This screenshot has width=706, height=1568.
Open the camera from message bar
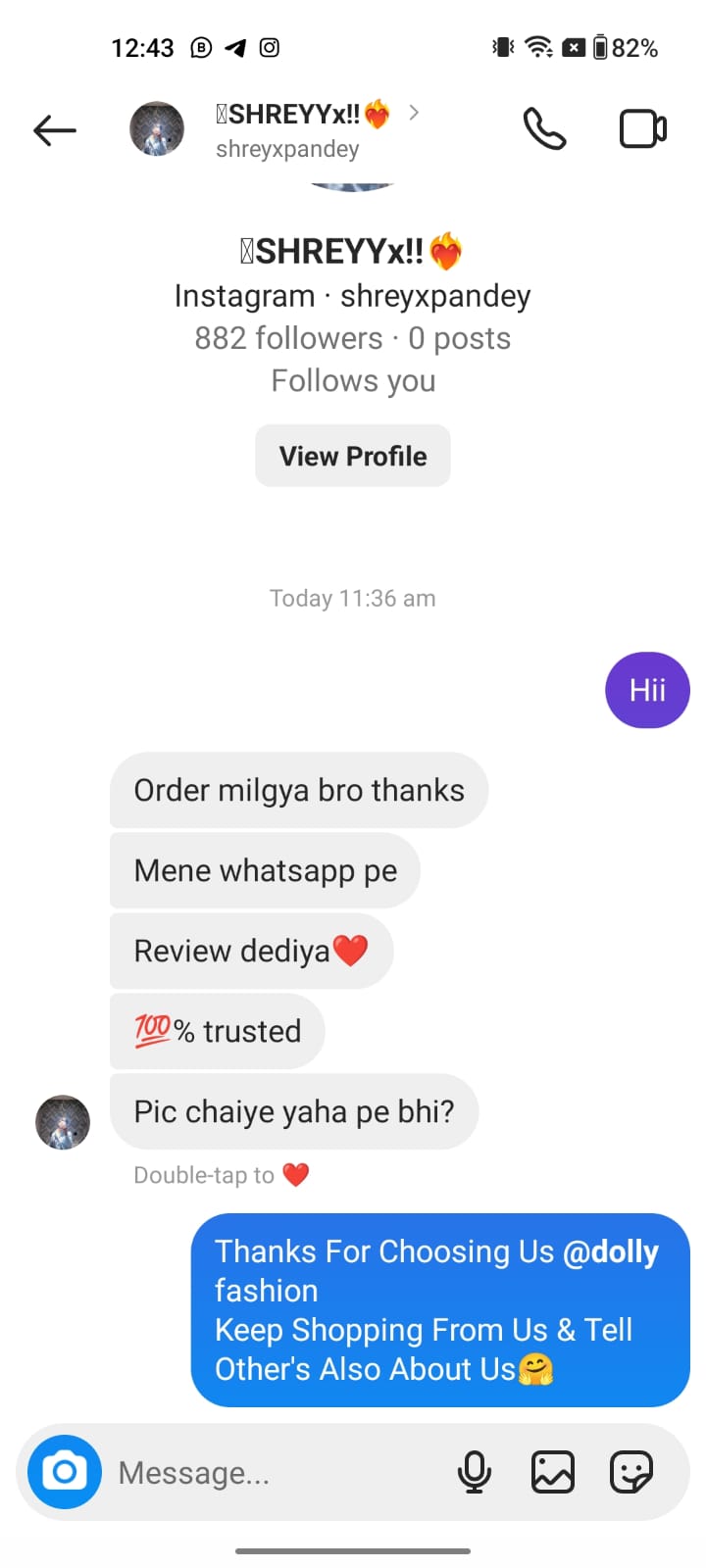(65, 1472)
